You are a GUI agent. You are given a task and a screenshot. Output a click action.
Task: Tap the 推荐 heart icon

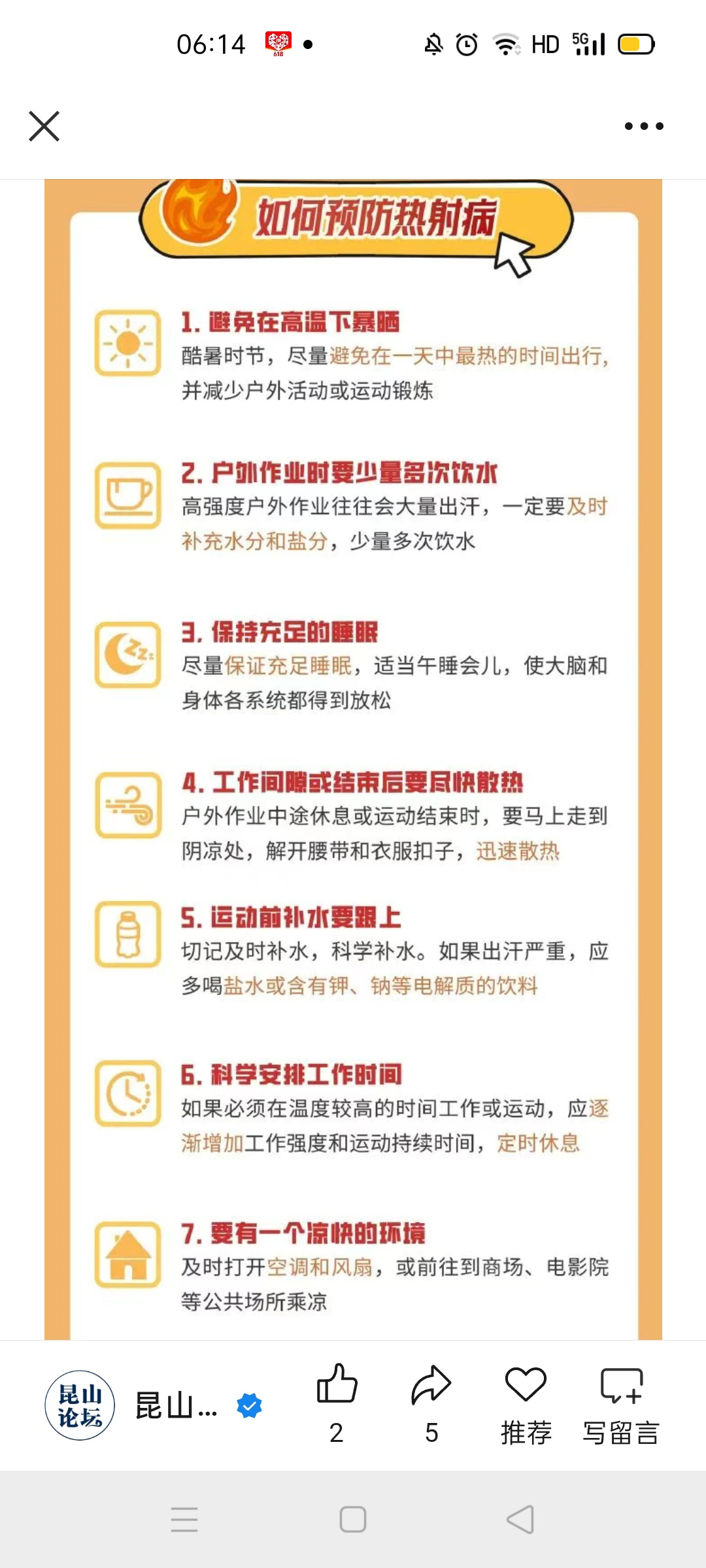[x=526, y=1385]
